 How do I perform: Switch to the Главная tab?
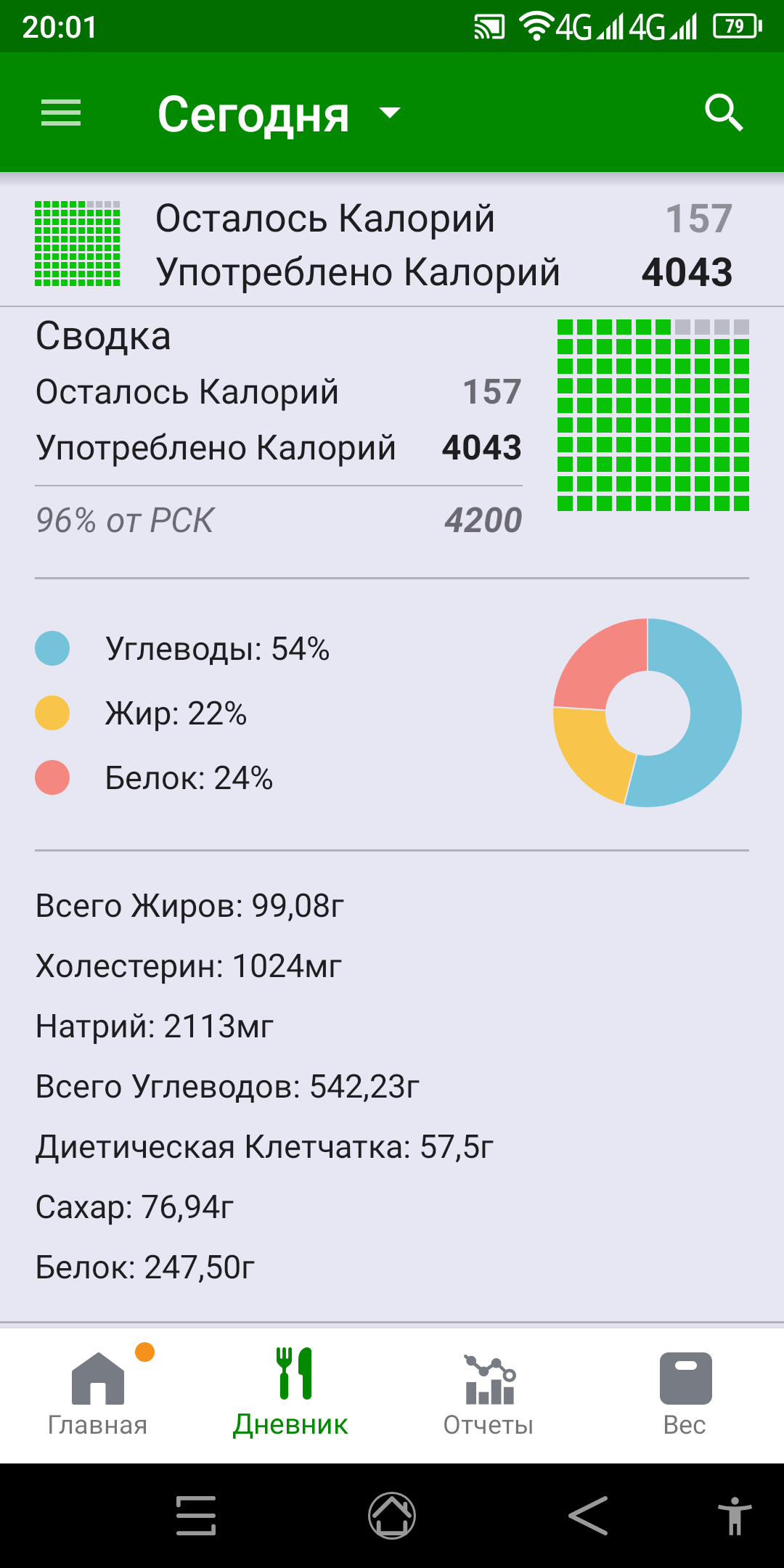coord(98,1394)
